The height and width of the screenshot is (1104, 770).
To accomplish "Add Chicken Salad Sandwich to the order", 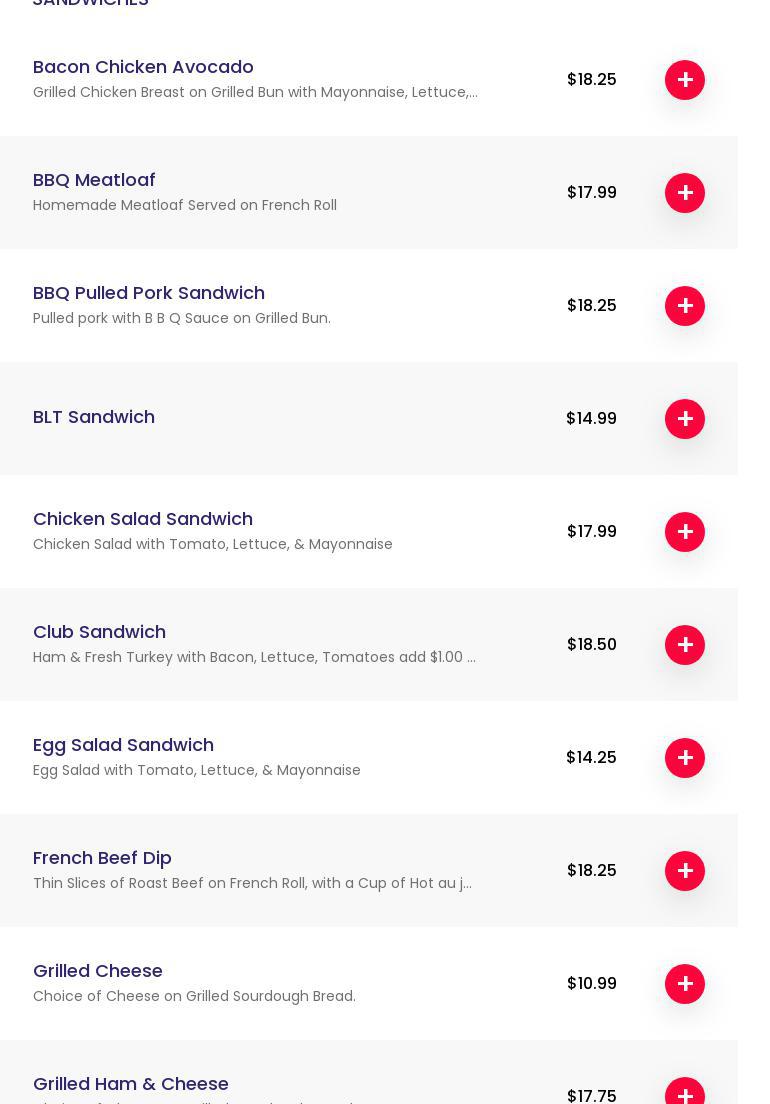I will click(x=685, y=532).
